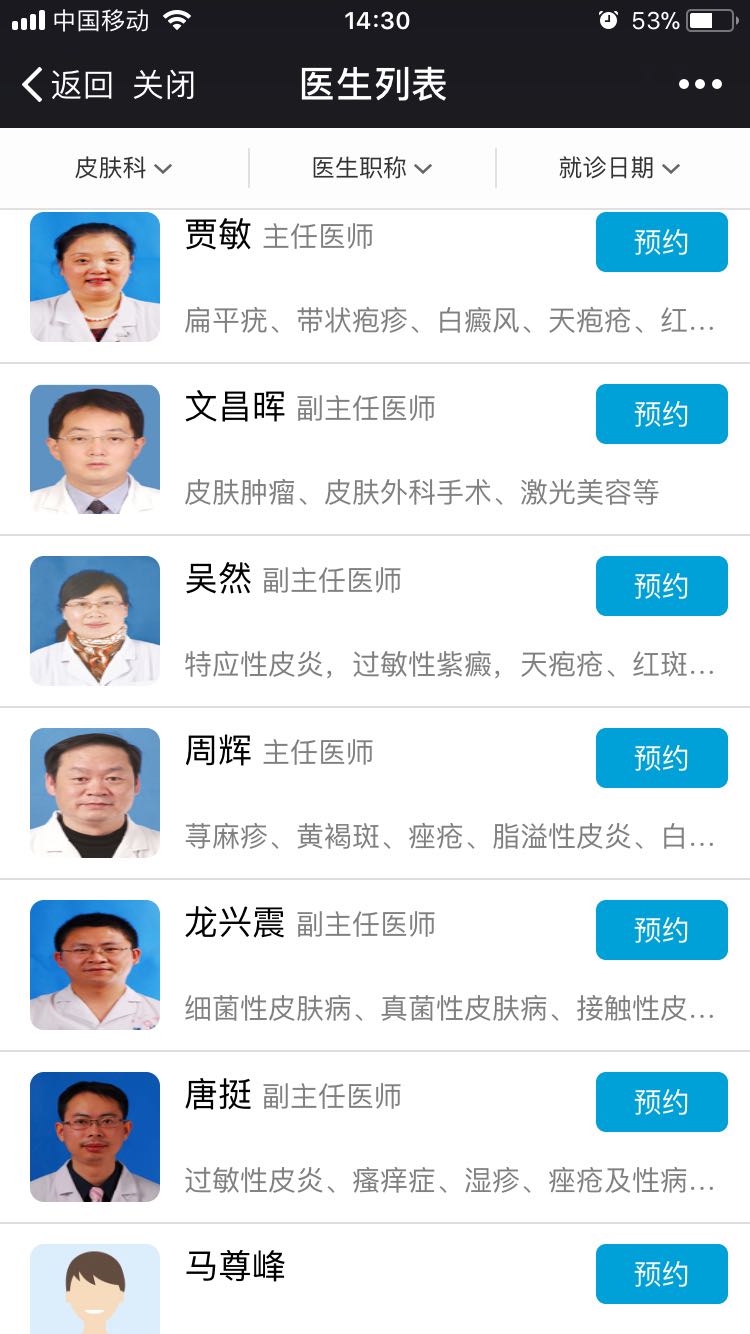Select 预约 next to 周辉
The height and width of the screenshot is (1334, 750).
[x=662, y=758]
